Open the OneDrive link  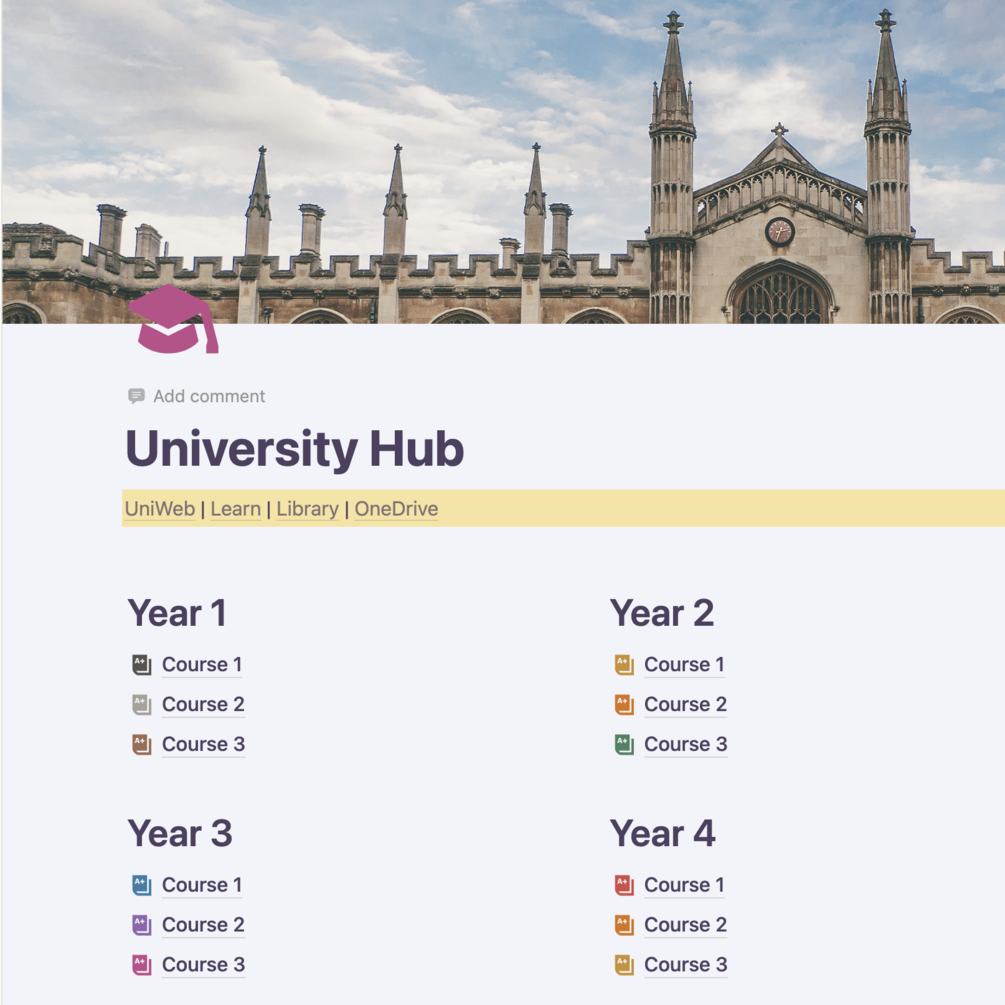tap(396, 509)
